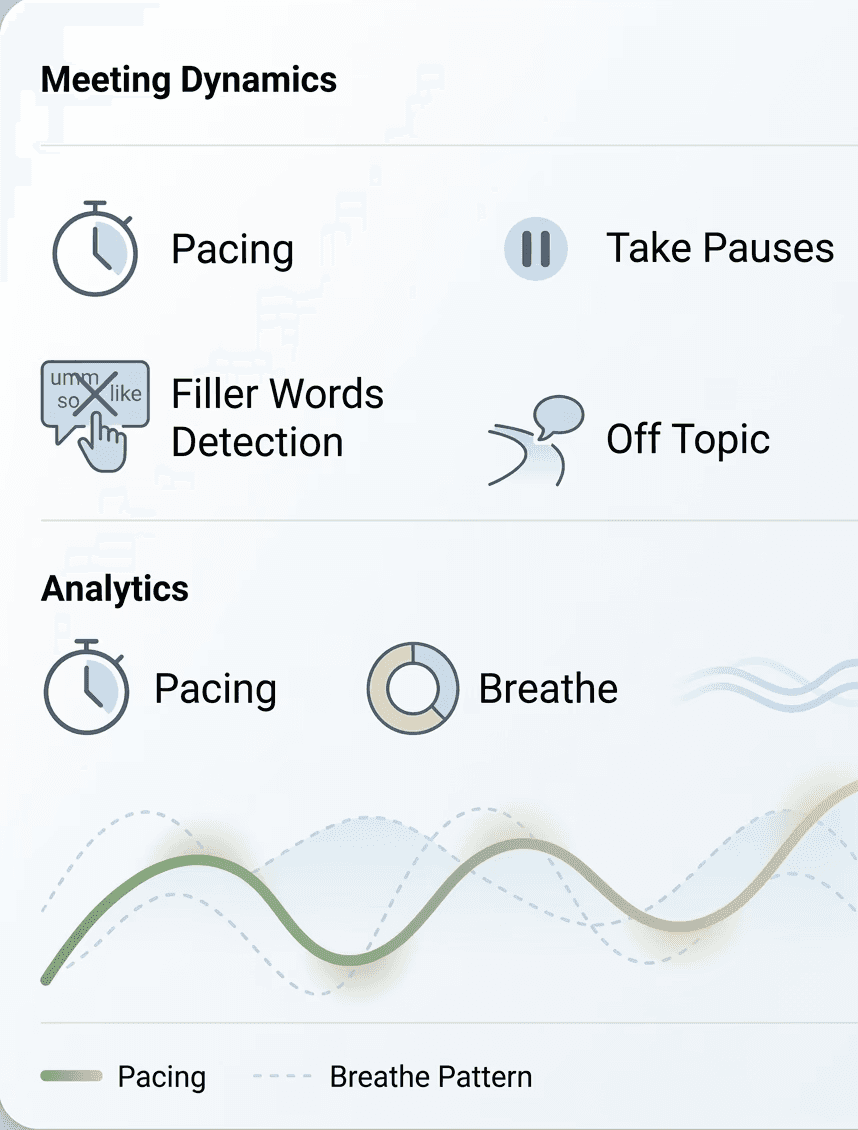Open the Meeting Dynamics section header
Viewport: 858px width, 1130px height.
click(x=189, y=80)
